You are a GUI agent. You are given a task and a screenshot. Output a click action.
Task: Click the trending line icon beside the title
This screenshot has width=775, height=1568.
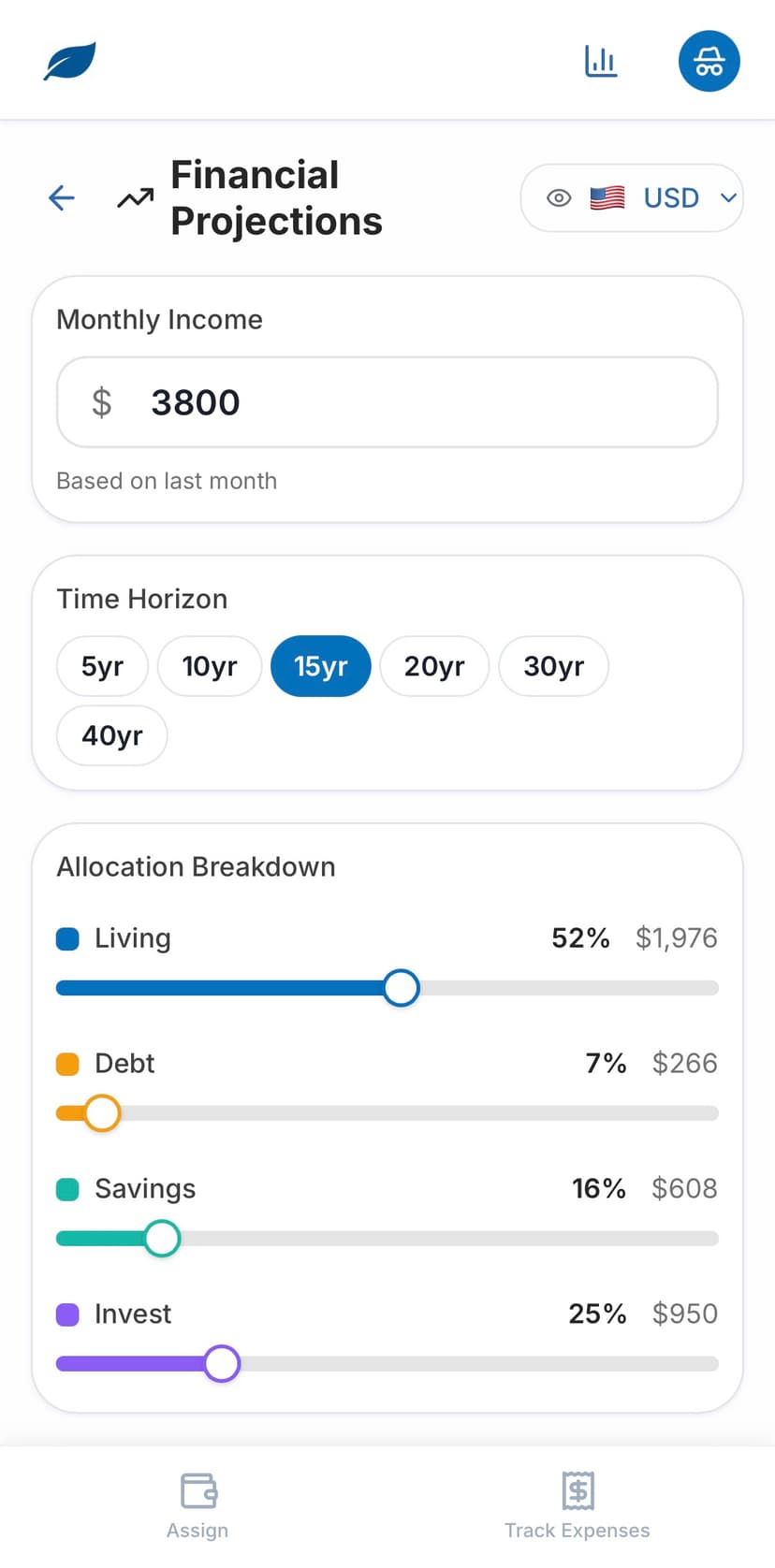pyautogui.click(x=134, y=197)
